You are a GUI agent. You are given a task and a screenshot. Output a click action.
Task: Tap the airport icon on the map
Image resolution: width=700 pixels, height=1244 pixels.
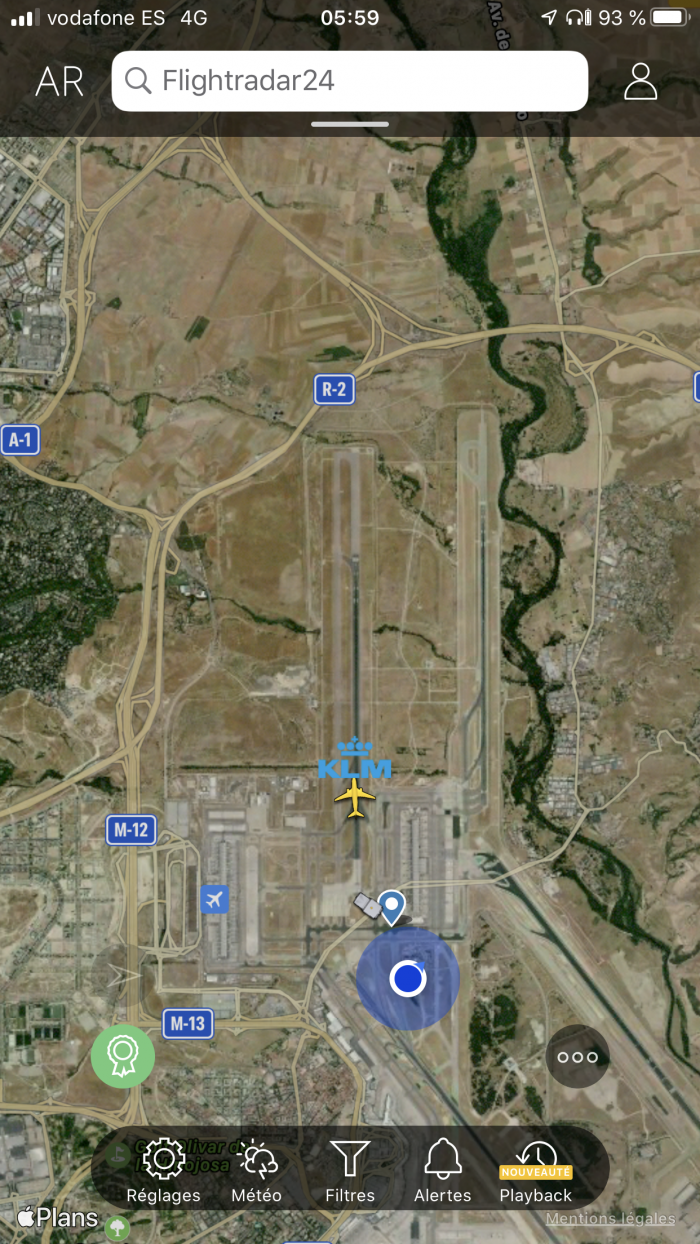pos(214,899)
